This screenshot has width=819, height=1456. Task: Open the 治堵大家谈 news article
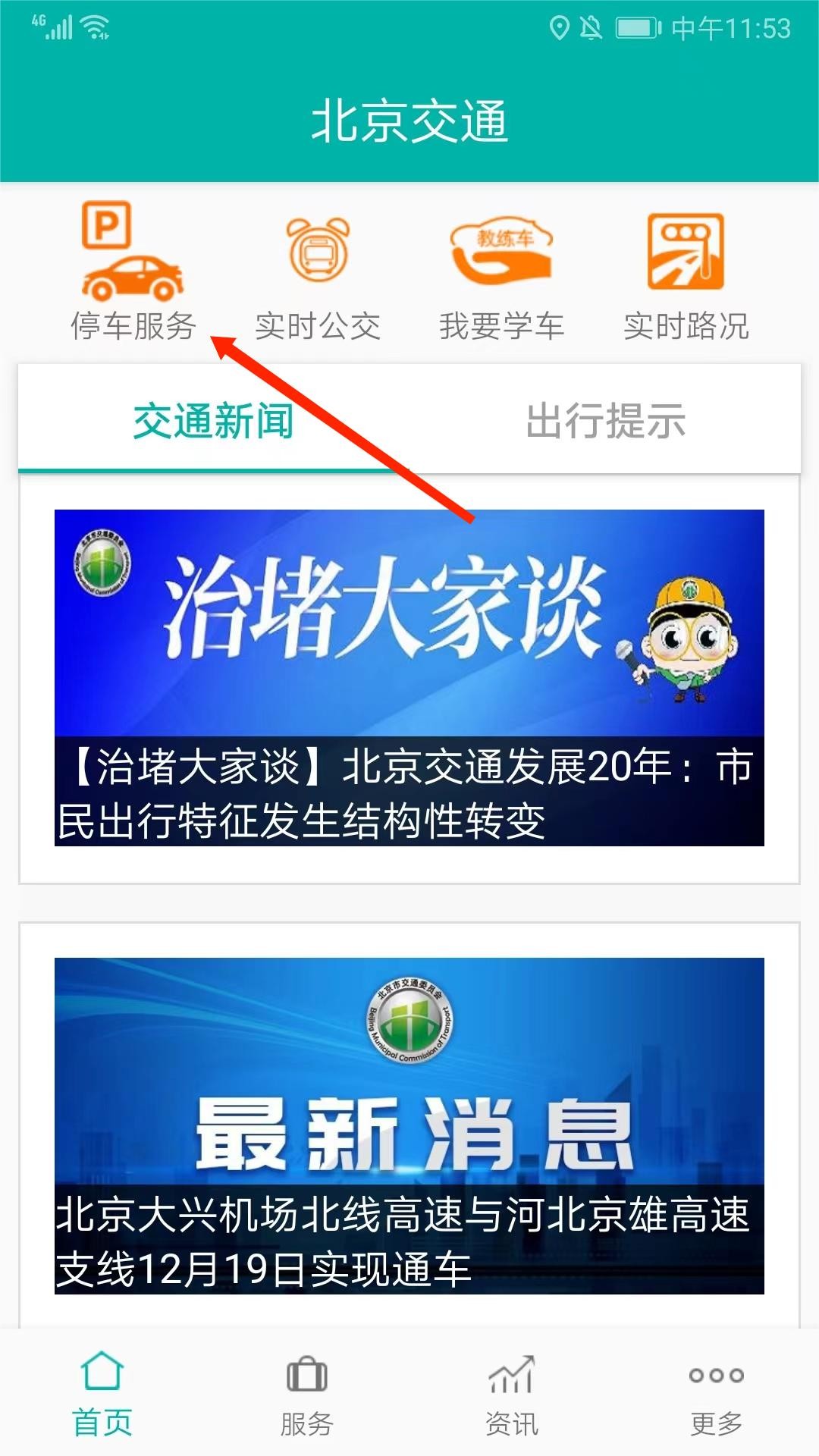[x=409, y=677]
